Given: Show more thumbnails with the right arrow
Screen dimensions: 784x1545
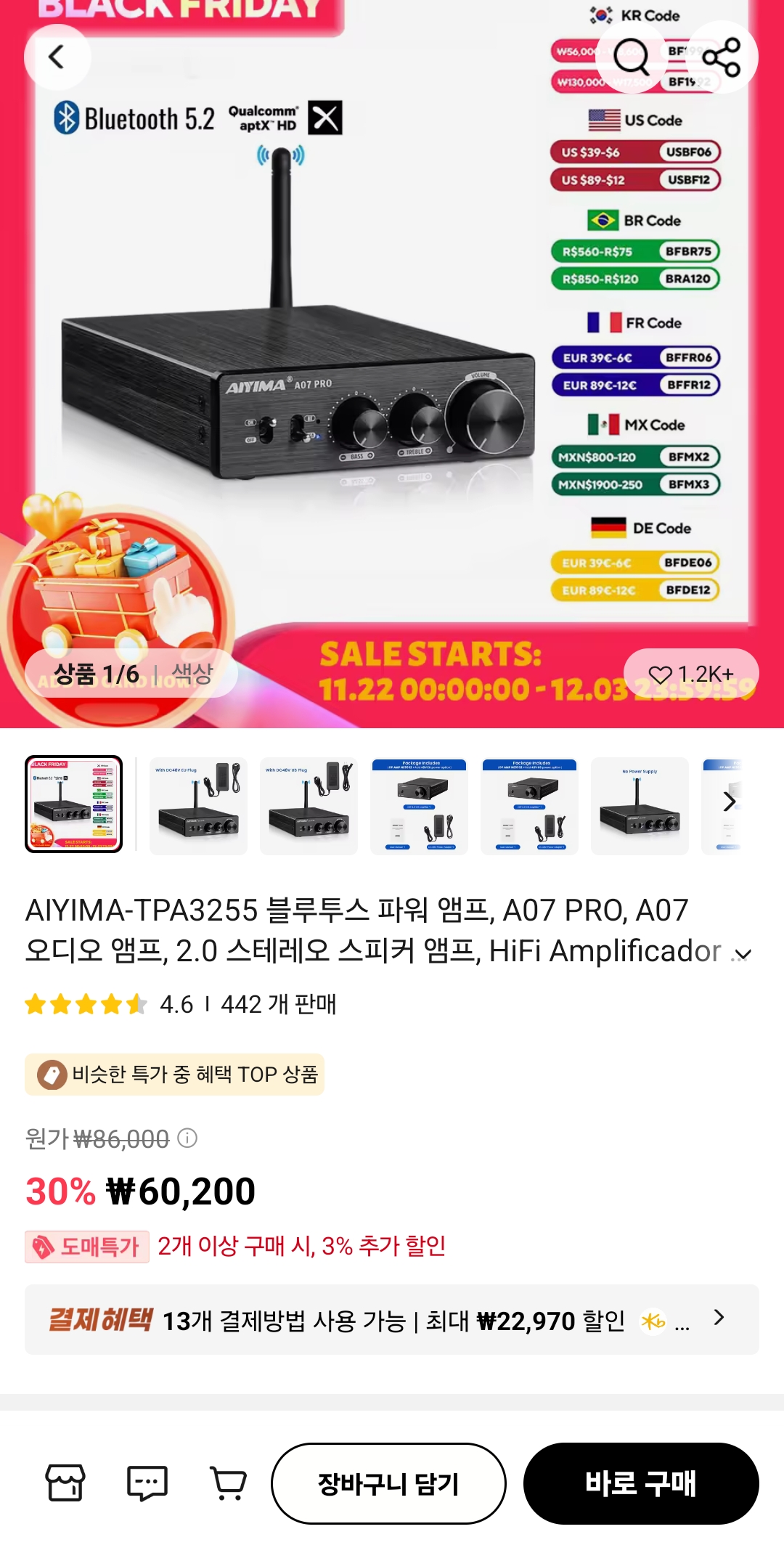Looking at the screenshot, I should click(729, 802).
